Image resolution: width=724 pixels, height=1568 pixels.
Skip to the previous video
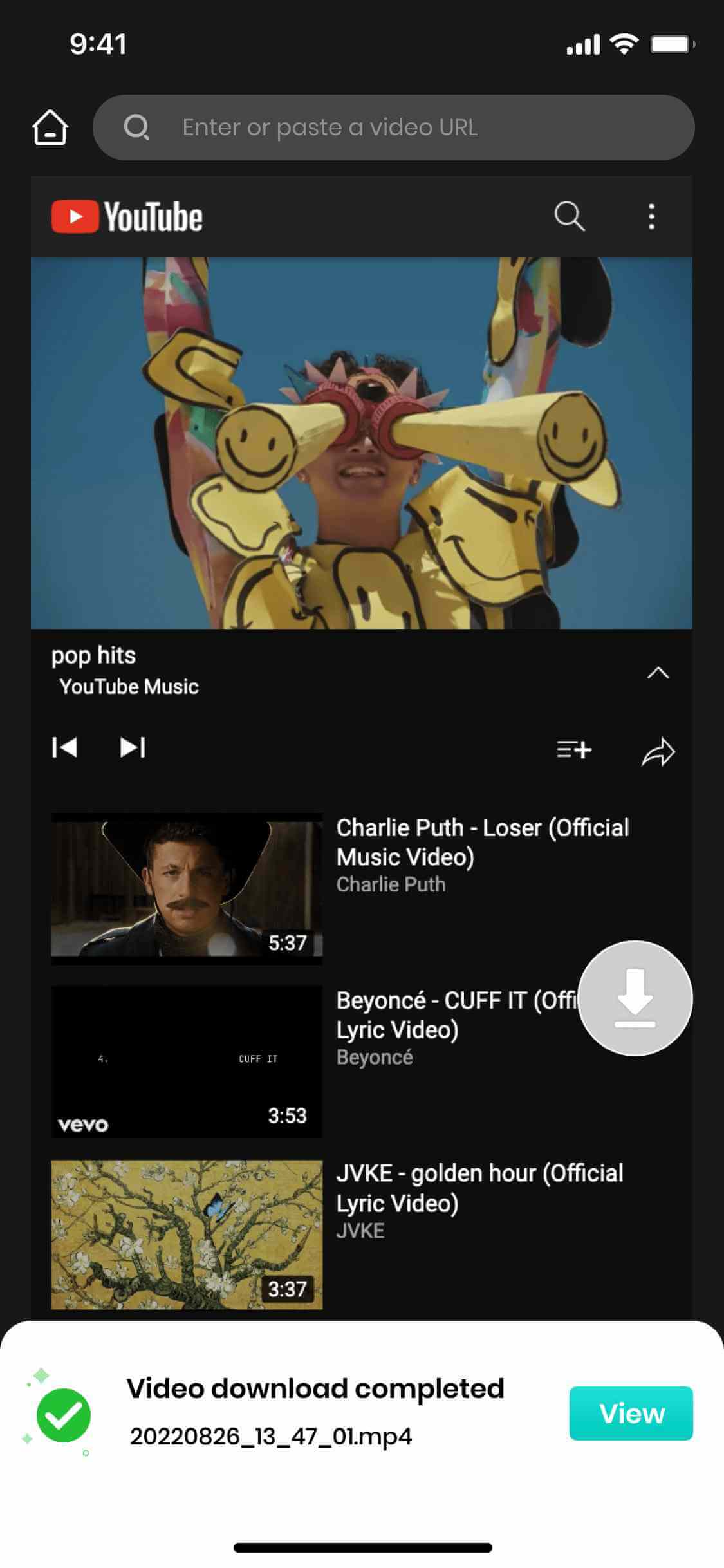tap(65, 747)
